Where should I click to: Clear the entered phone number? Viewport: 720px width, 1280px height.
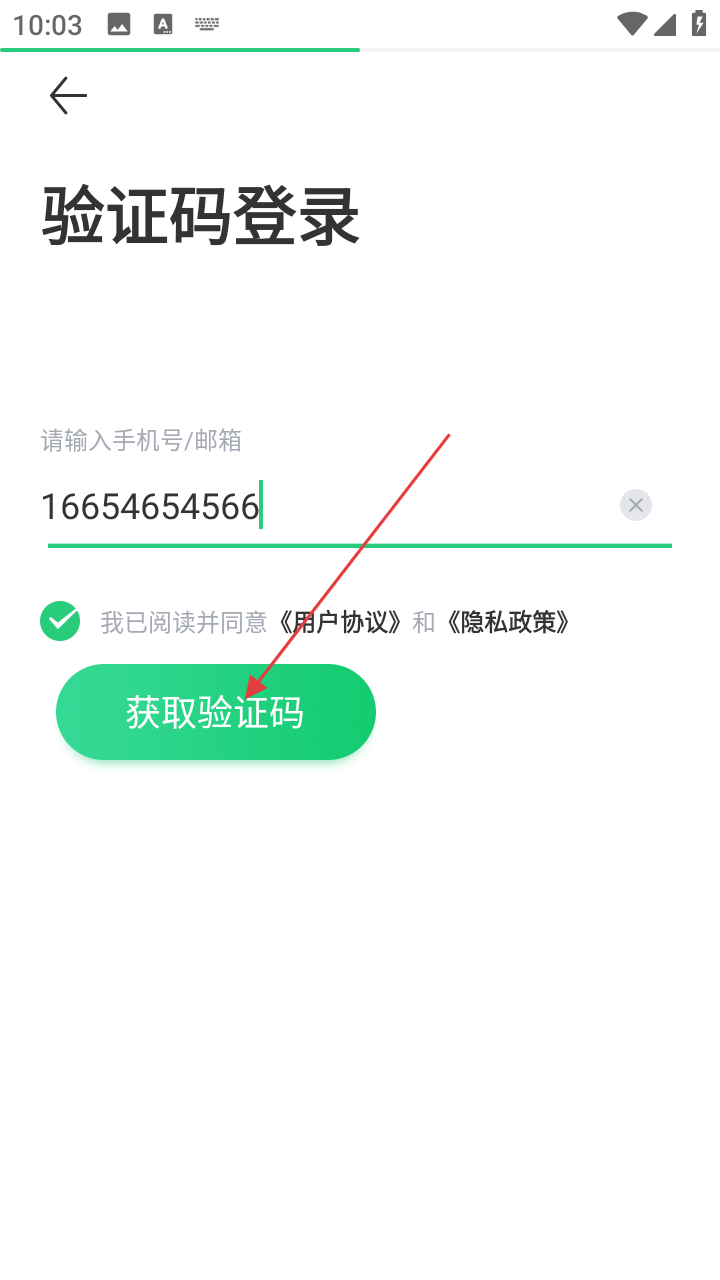coord(635,505)
